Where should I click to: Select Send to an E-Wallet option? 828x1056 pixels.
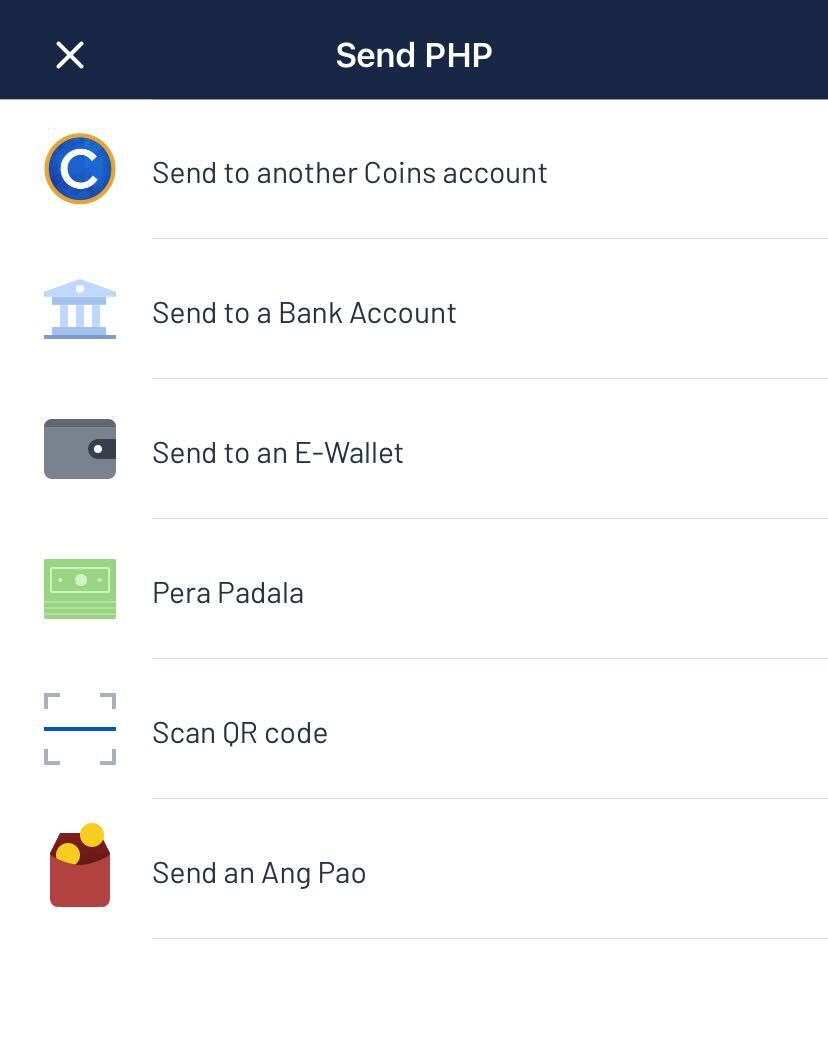(x=277, y=452)
